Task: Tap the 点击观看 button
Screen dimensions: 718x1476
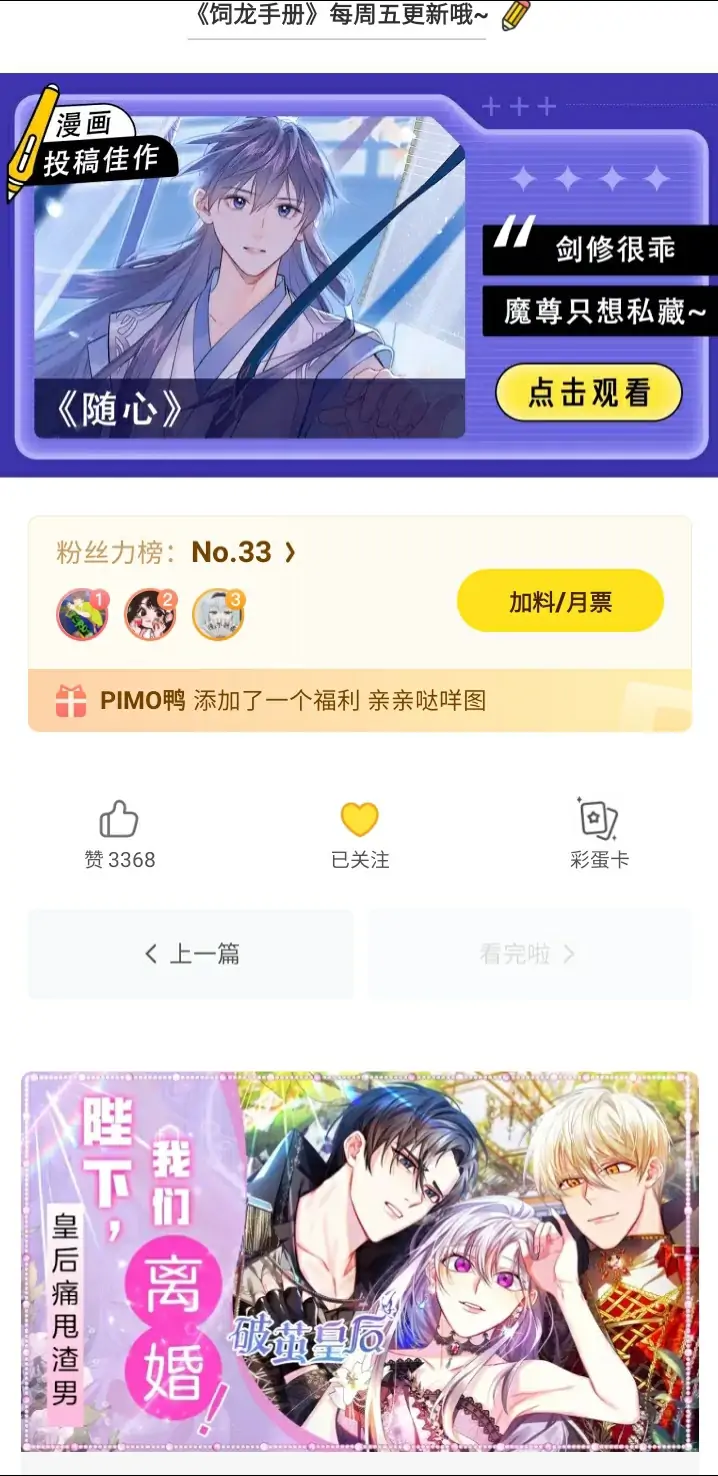Action: 588,393
